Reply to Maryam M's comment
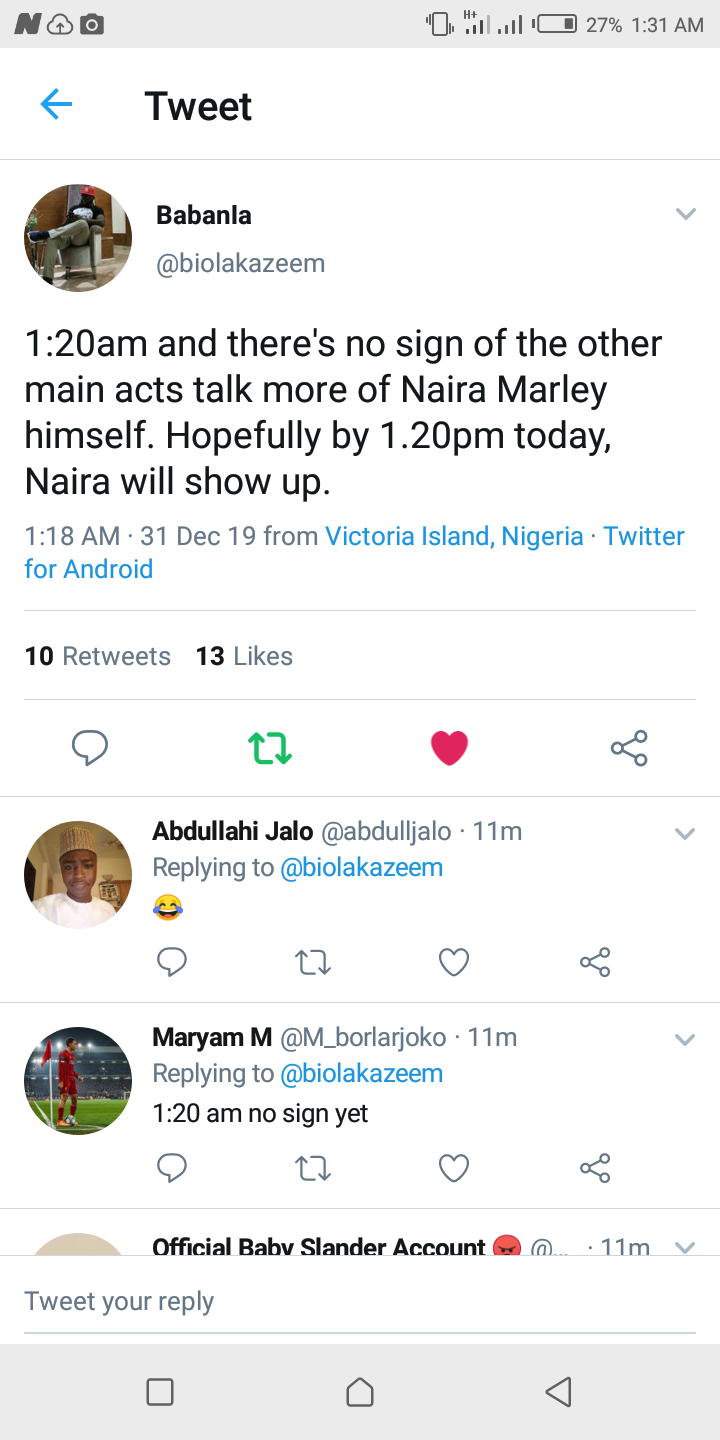 pyautogui.click(x=172, y=1168)
